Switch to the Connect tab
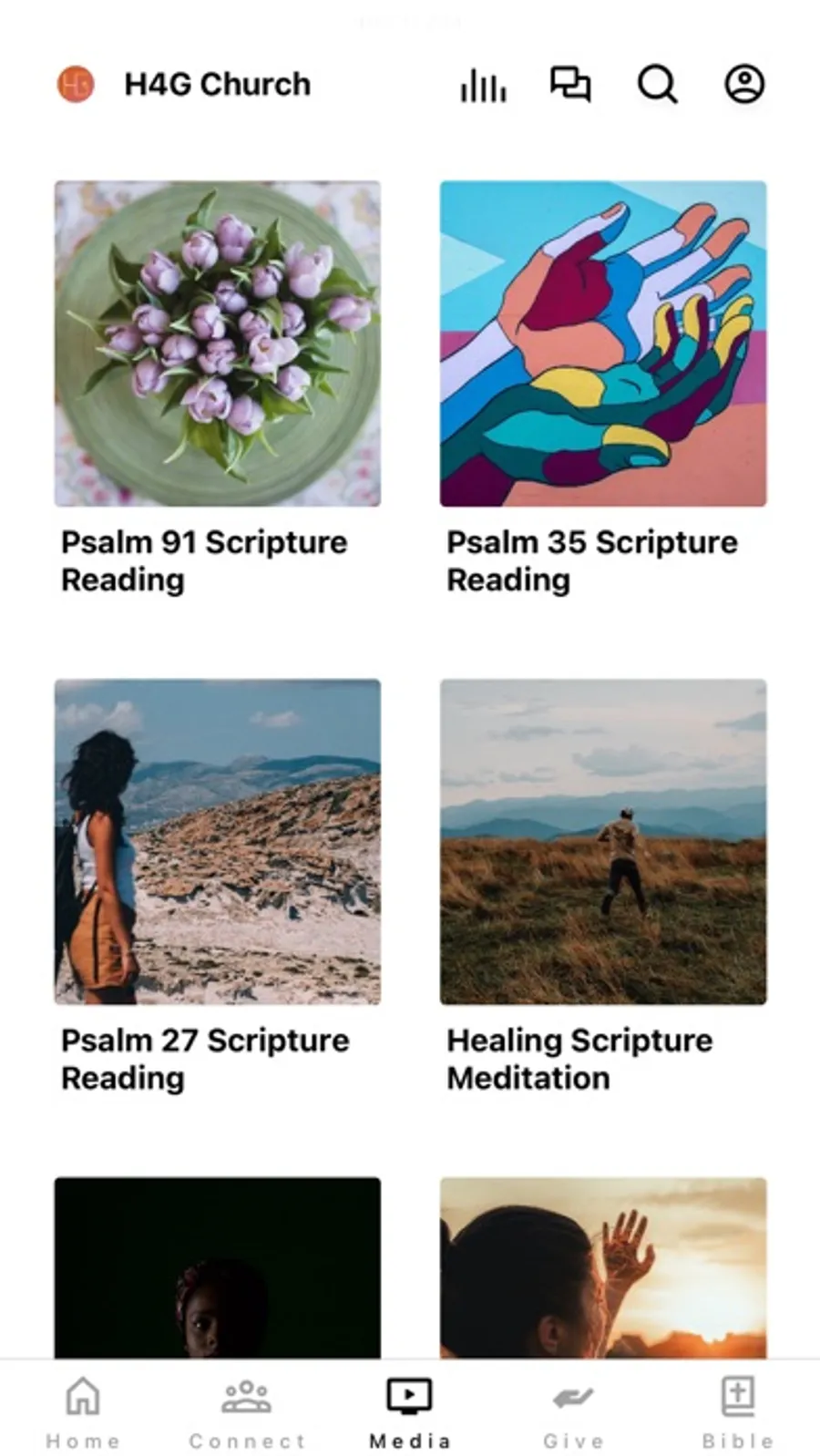This screenshot has height=1456, width=820. [247, 1411]
